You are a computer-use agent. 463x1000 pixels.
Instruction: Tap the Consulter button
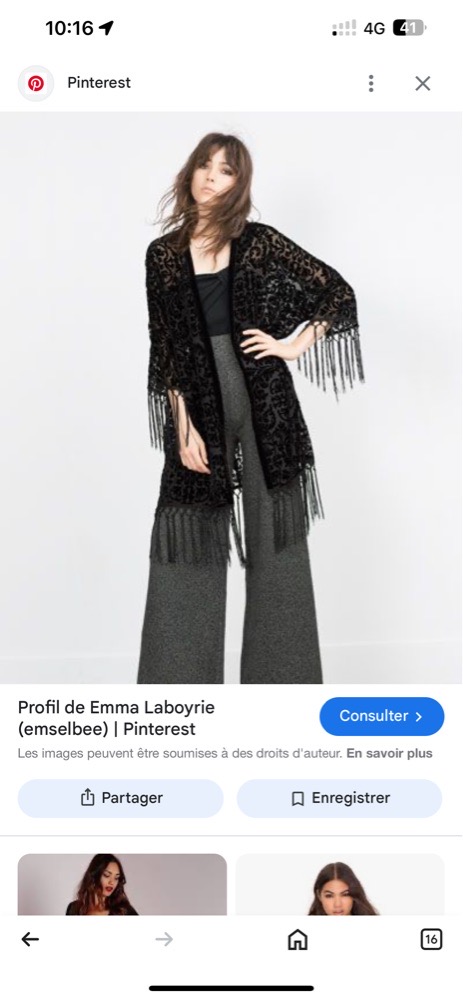[x=381, y=716]
